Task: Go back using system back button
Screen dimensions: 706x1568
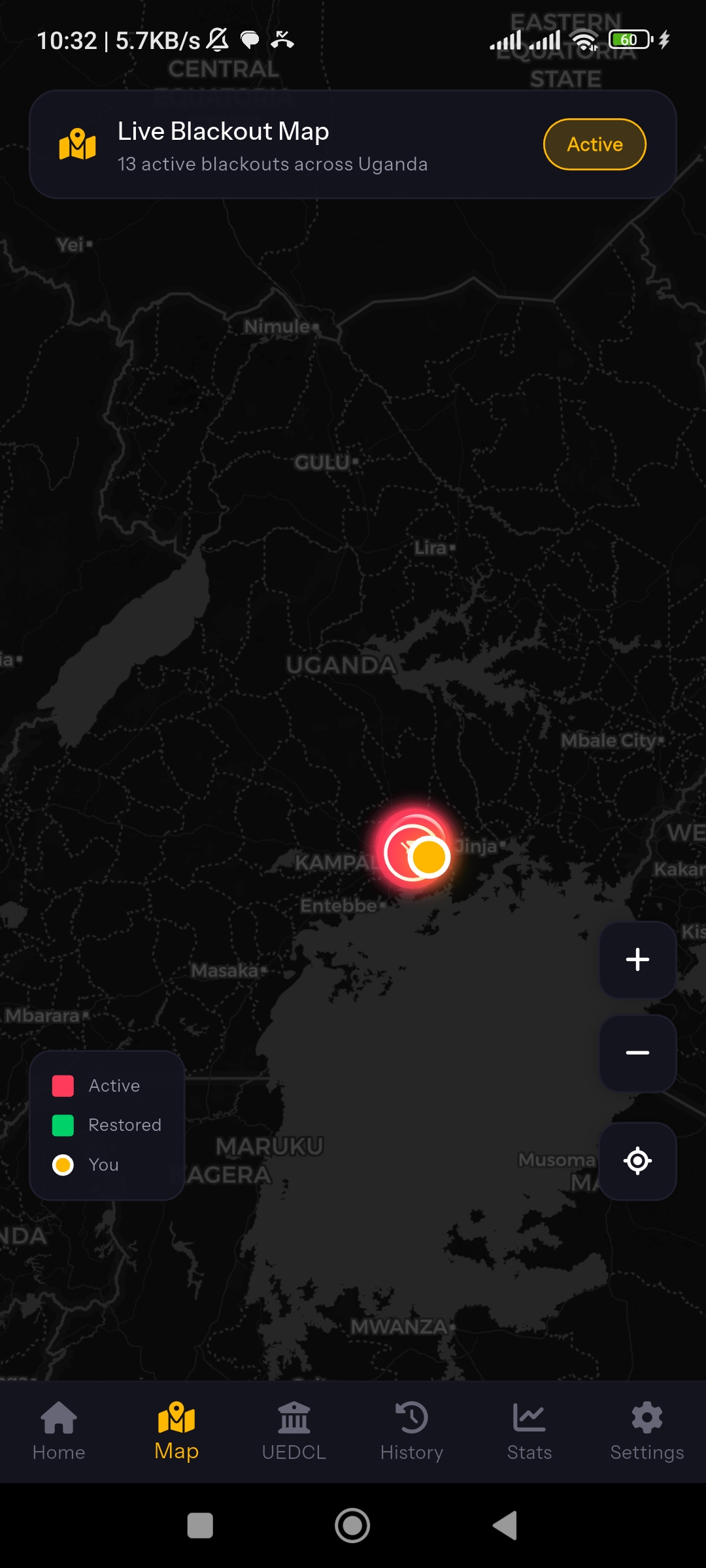Action: pos(505,1526)
